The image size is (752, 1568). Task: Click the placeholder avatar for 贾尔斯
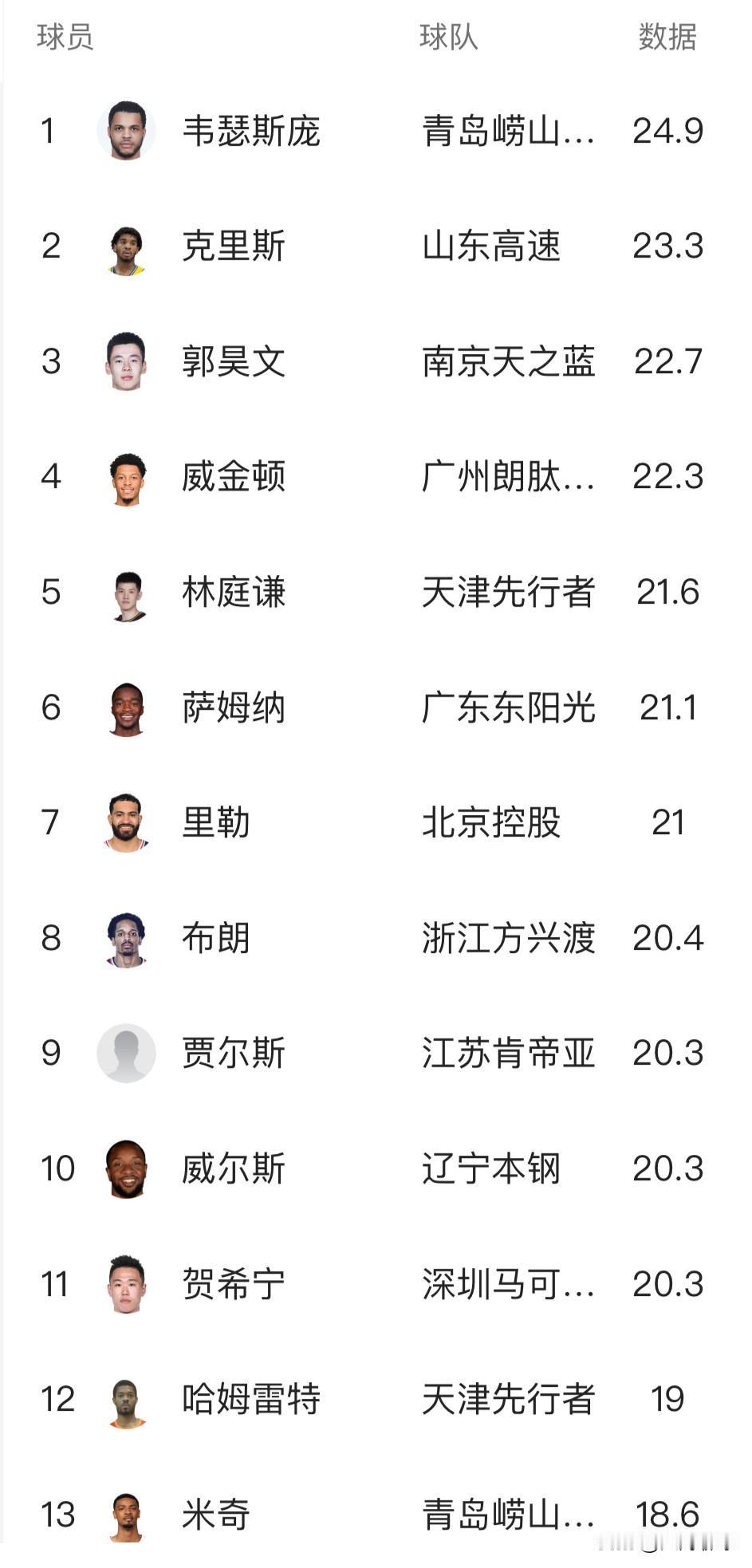tap(126, 1054)
